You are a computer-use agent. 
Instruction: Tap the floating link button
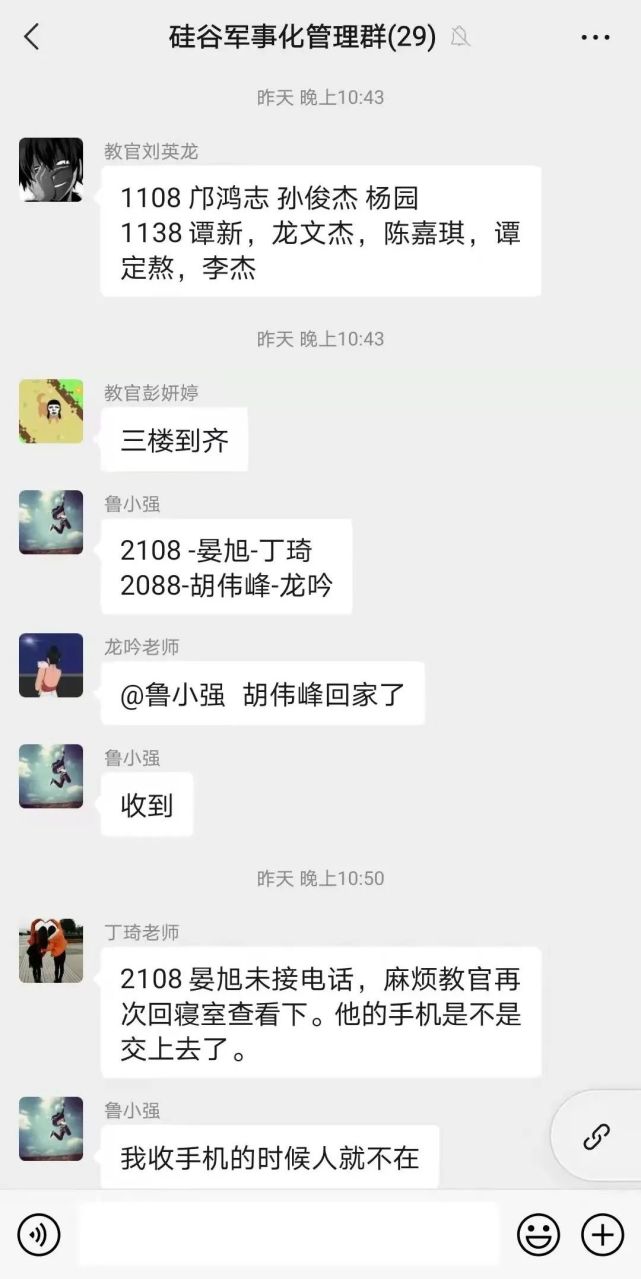pos(597,1137)
